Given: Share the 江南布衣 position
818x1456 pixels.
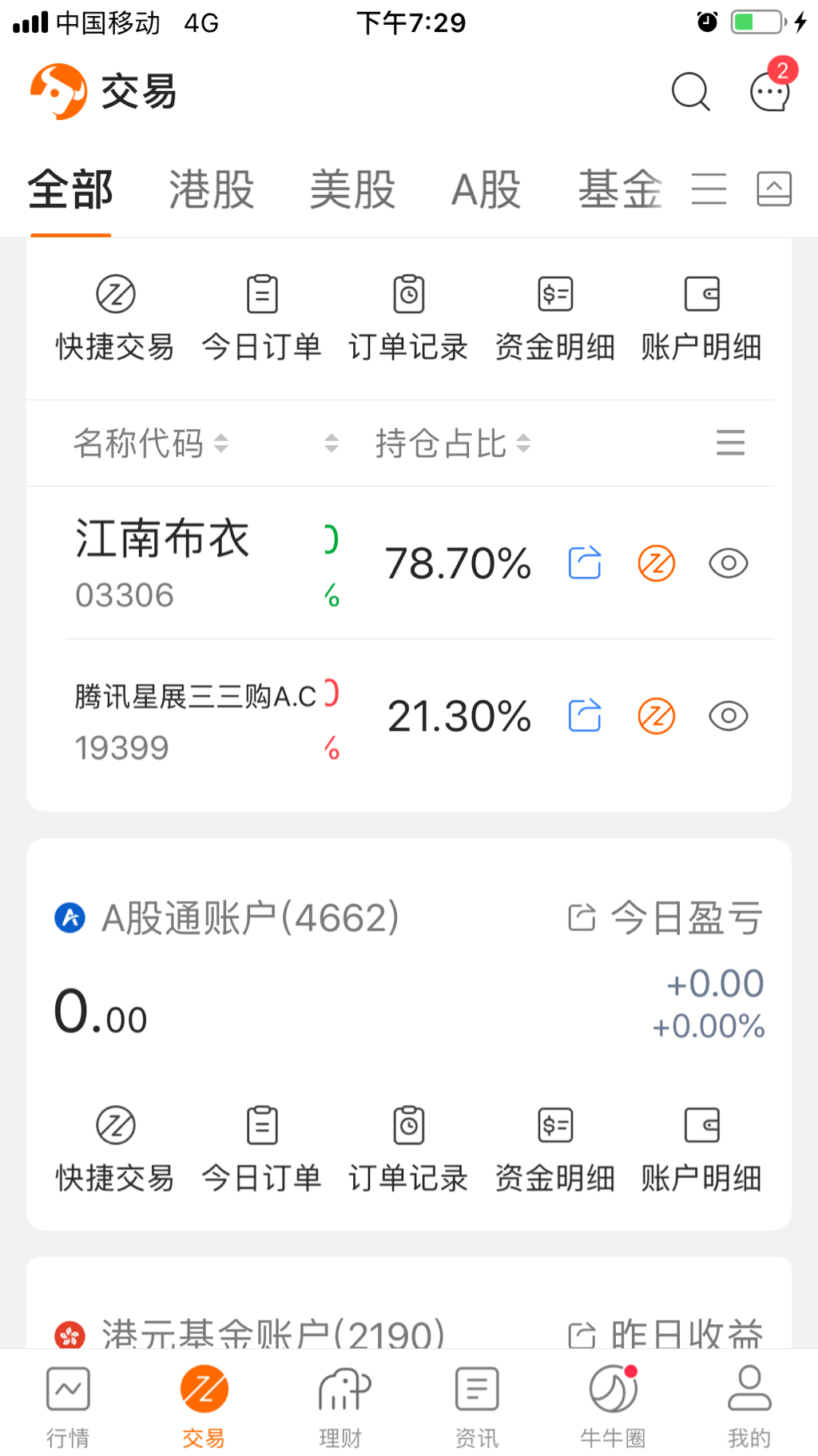Looking at the screenshot, I should click(585, 563).
